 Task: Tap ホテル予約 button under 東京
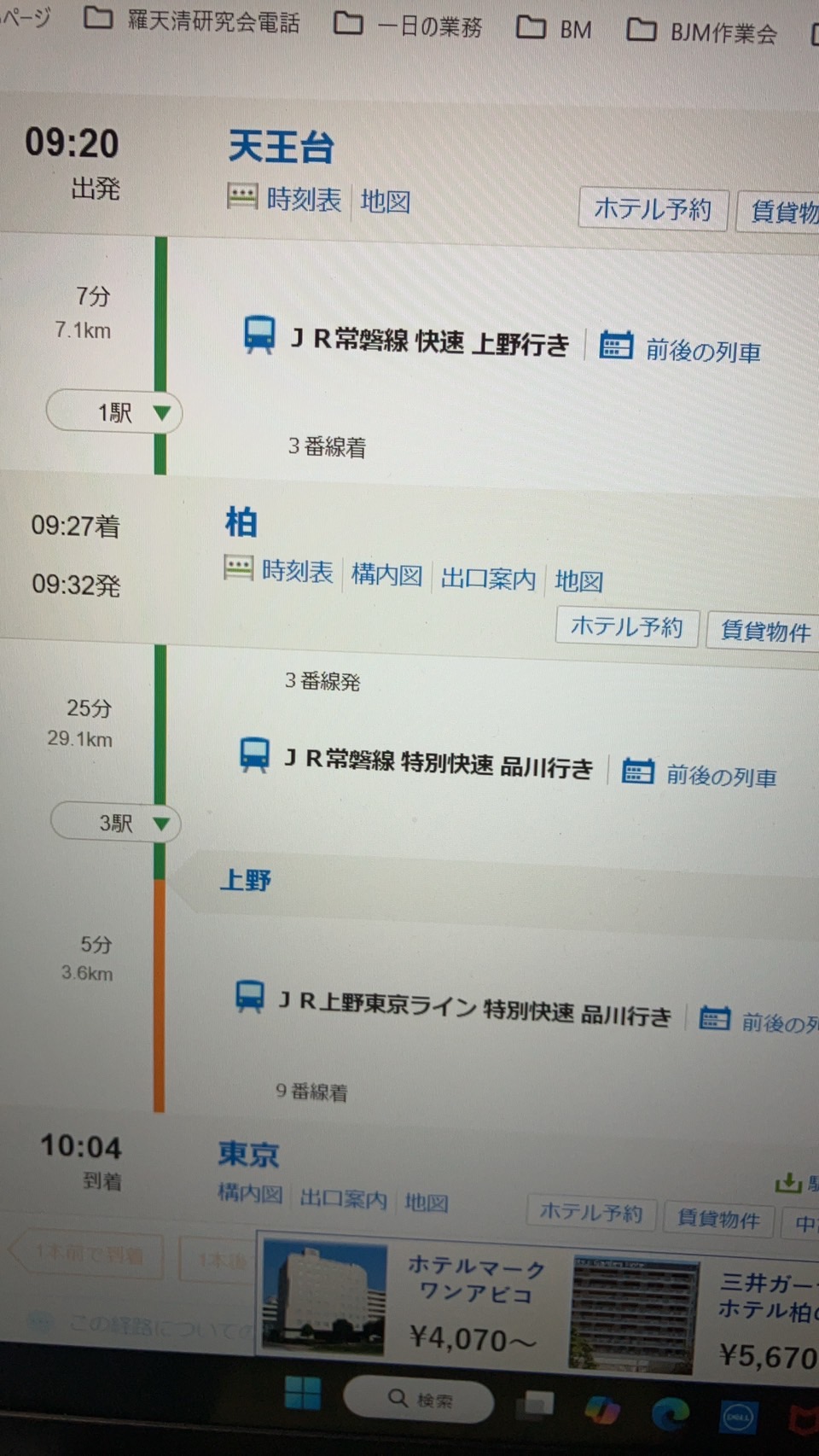(590, 1212)
